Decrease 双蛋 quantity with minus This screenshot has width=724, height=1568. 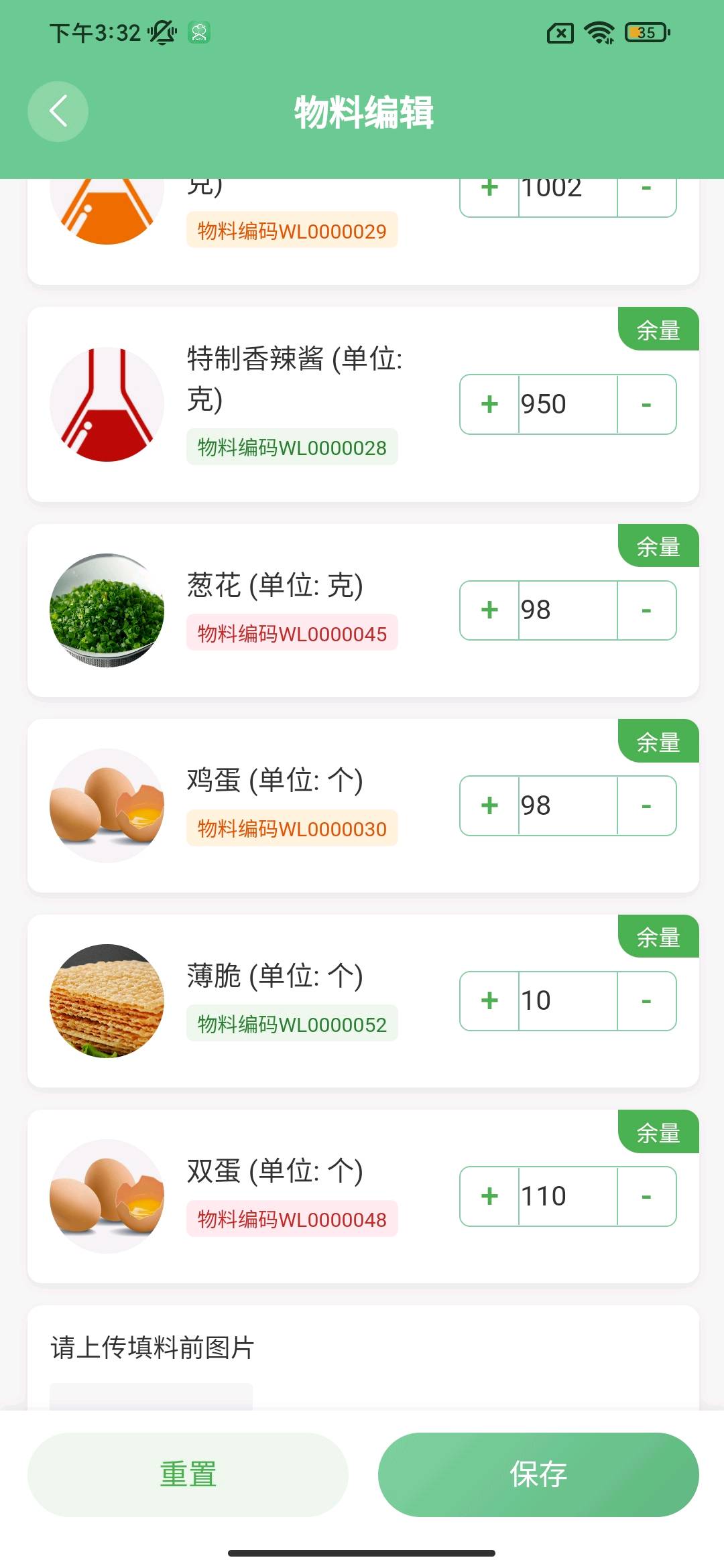click(x=646, y=1196)
